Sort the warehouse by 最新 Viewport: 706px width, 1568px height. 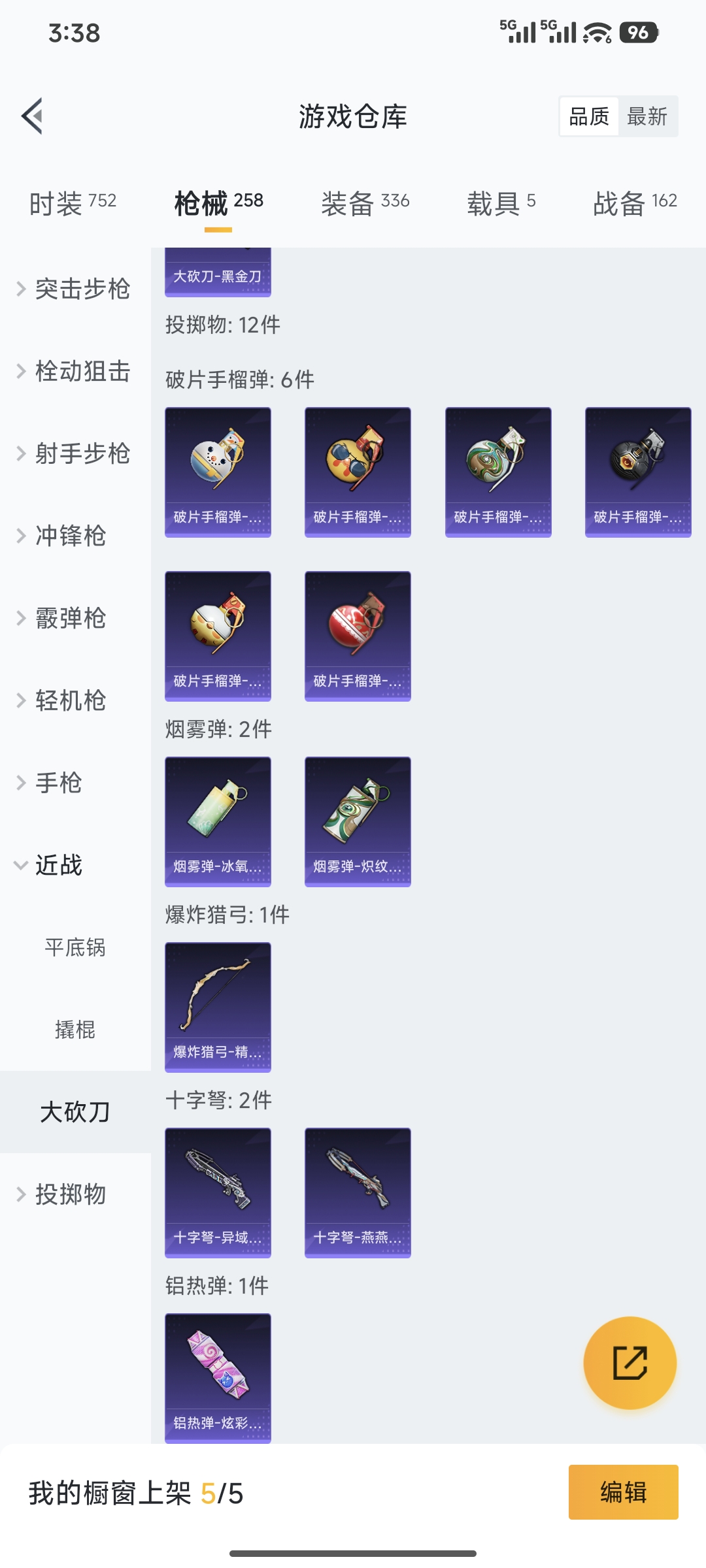[647, 117]
